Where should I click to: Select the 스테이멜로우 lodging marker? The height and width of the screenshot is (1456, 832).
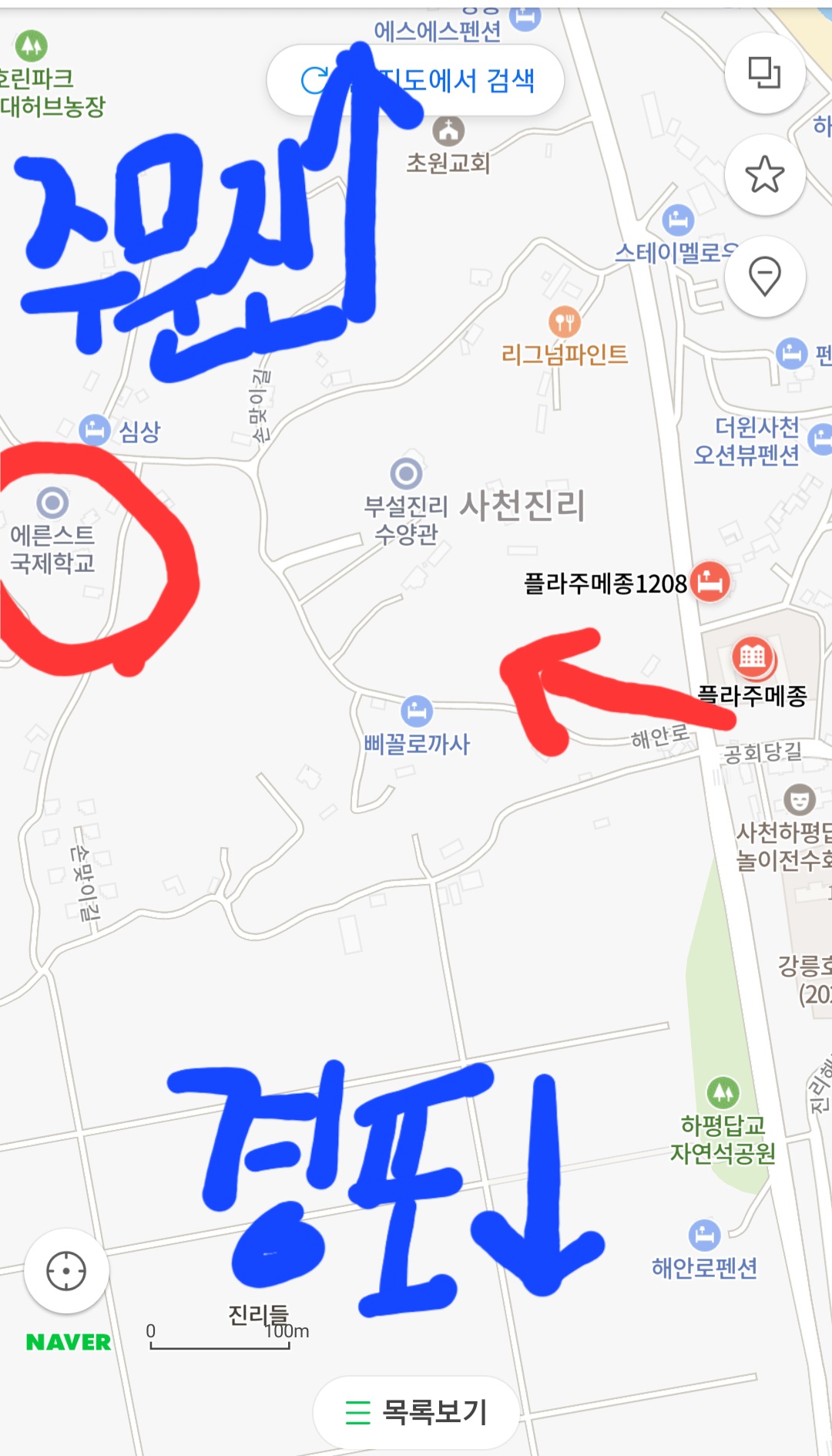pos(678,221)
